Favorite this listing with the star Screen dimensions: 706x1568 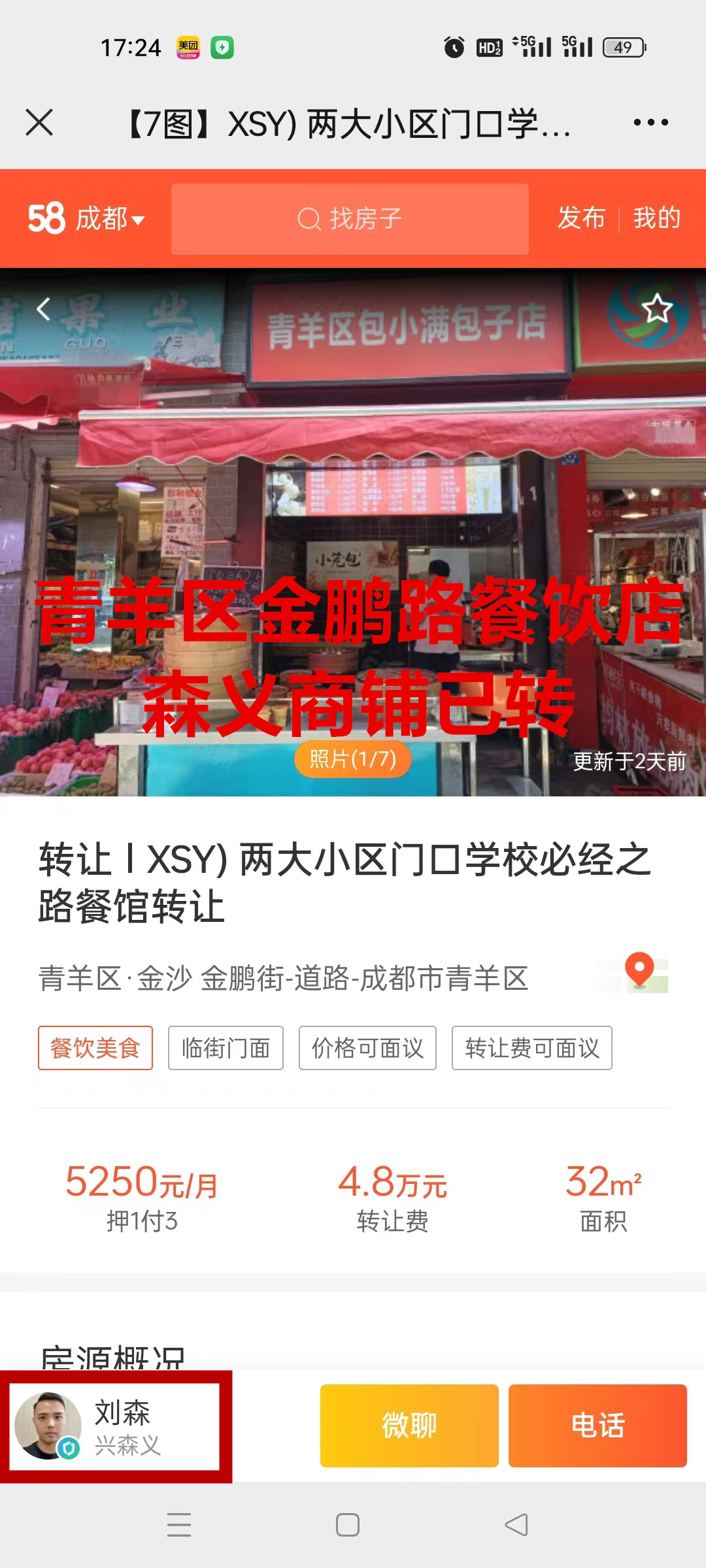click(x=656, y=309)
